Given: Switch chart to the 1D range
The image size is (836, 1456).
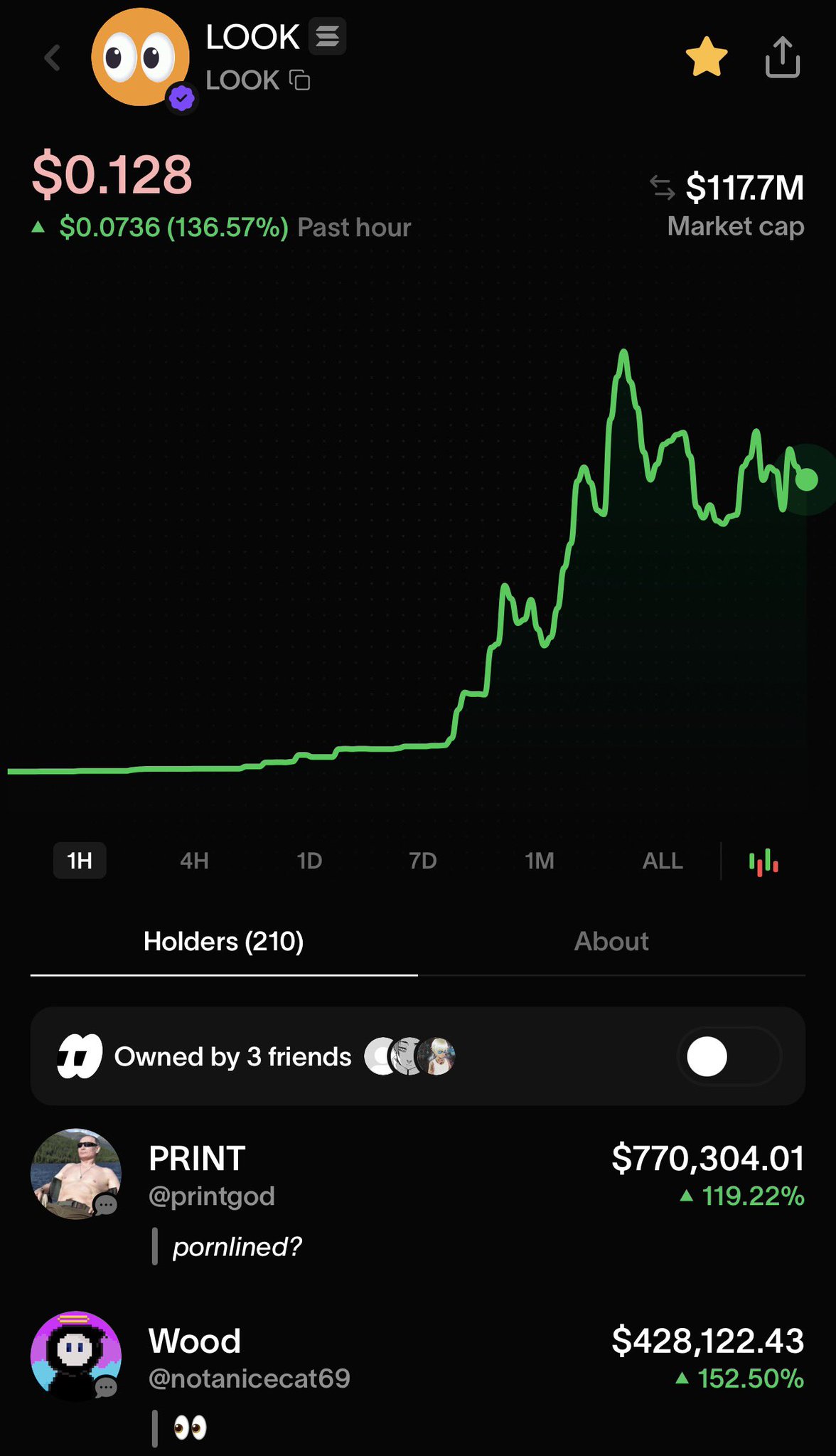Looking at the screenshot, I should 309,861.
